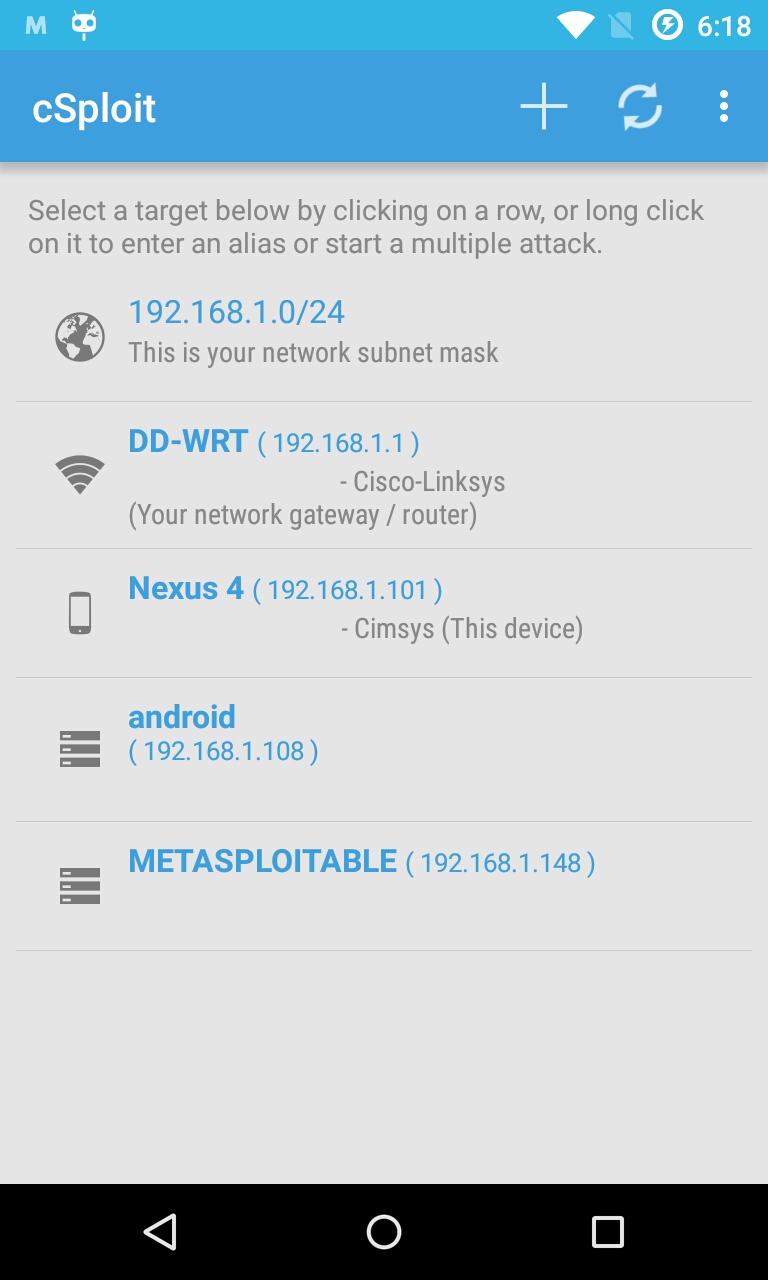Go back using the system back button
The image size is (768, 1280).
pyautogui.click(x=160, y=1232)
